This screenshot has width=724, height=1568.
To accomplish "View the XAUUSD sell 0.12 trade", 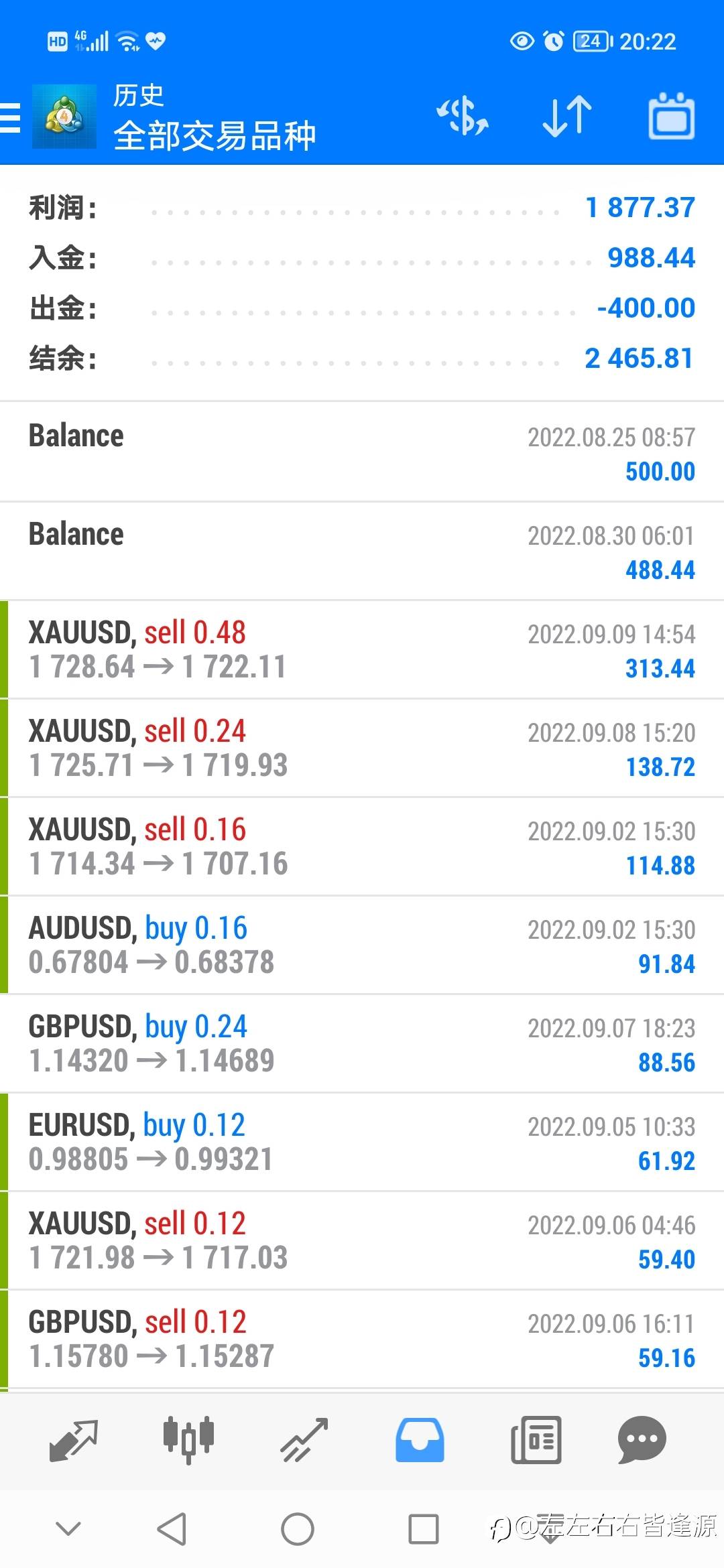I will [362, 1240].
